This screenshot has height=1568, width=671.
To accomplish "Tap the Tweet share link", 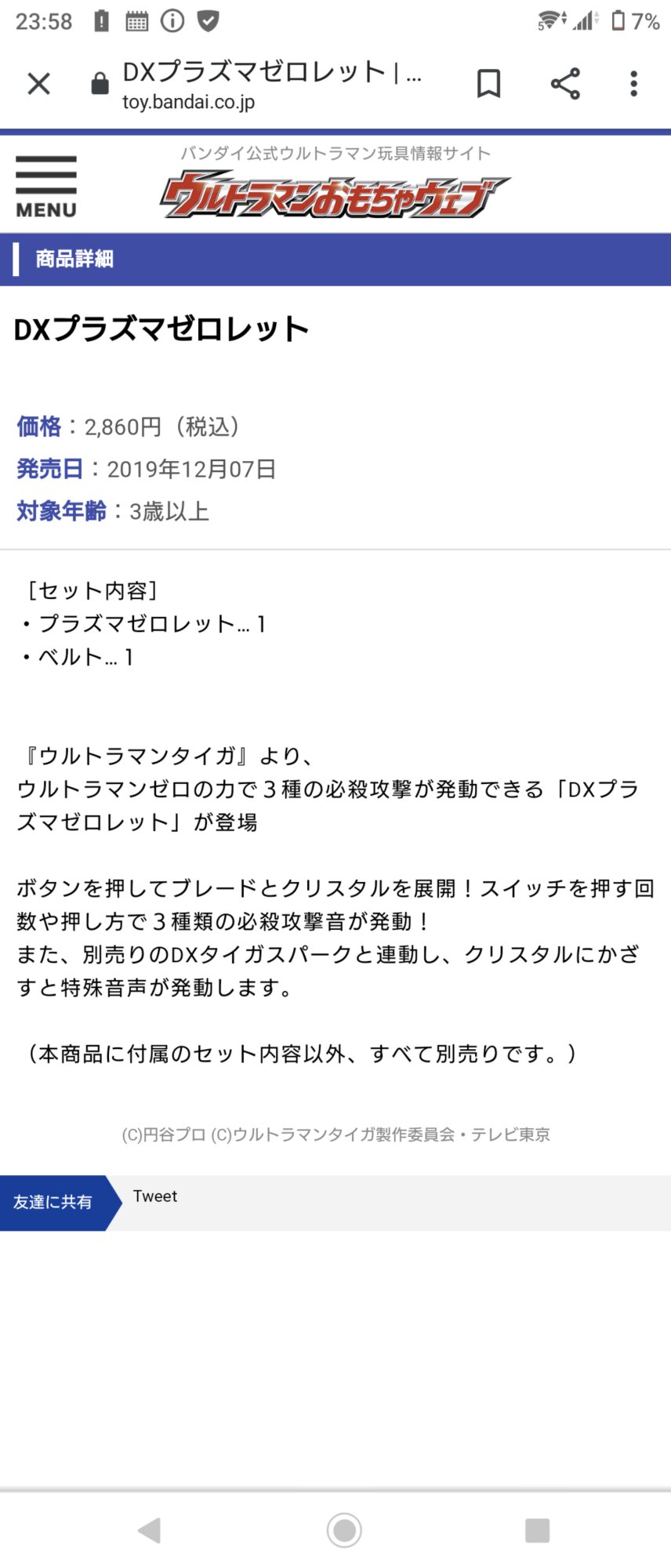I will coord(155,1196).
